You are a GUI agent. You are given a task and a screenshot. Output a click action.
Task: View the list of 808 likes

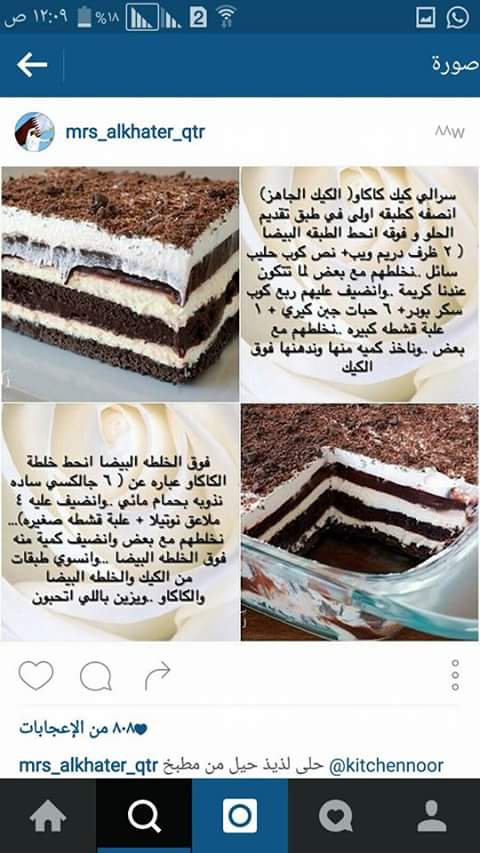[x=83, y=728]
